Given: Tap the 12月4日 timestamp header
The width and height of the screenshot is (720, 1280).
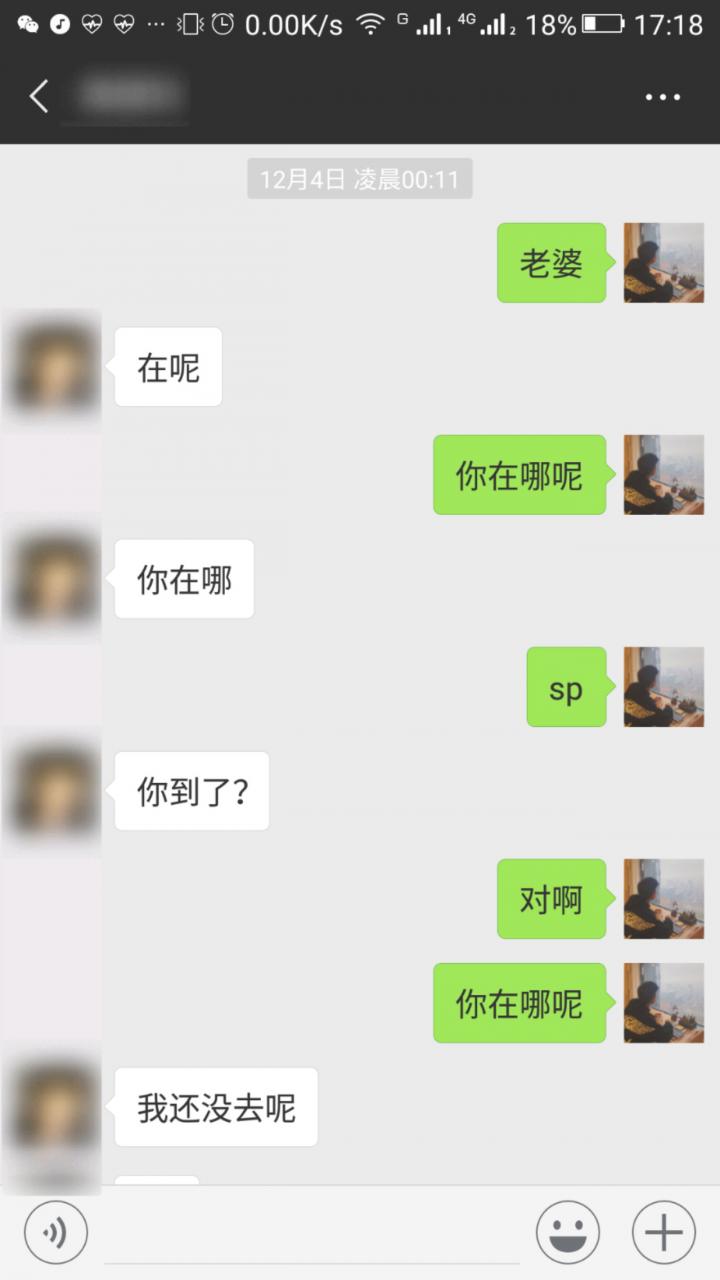Looking at the screenshot, I should tap(359, 179).
